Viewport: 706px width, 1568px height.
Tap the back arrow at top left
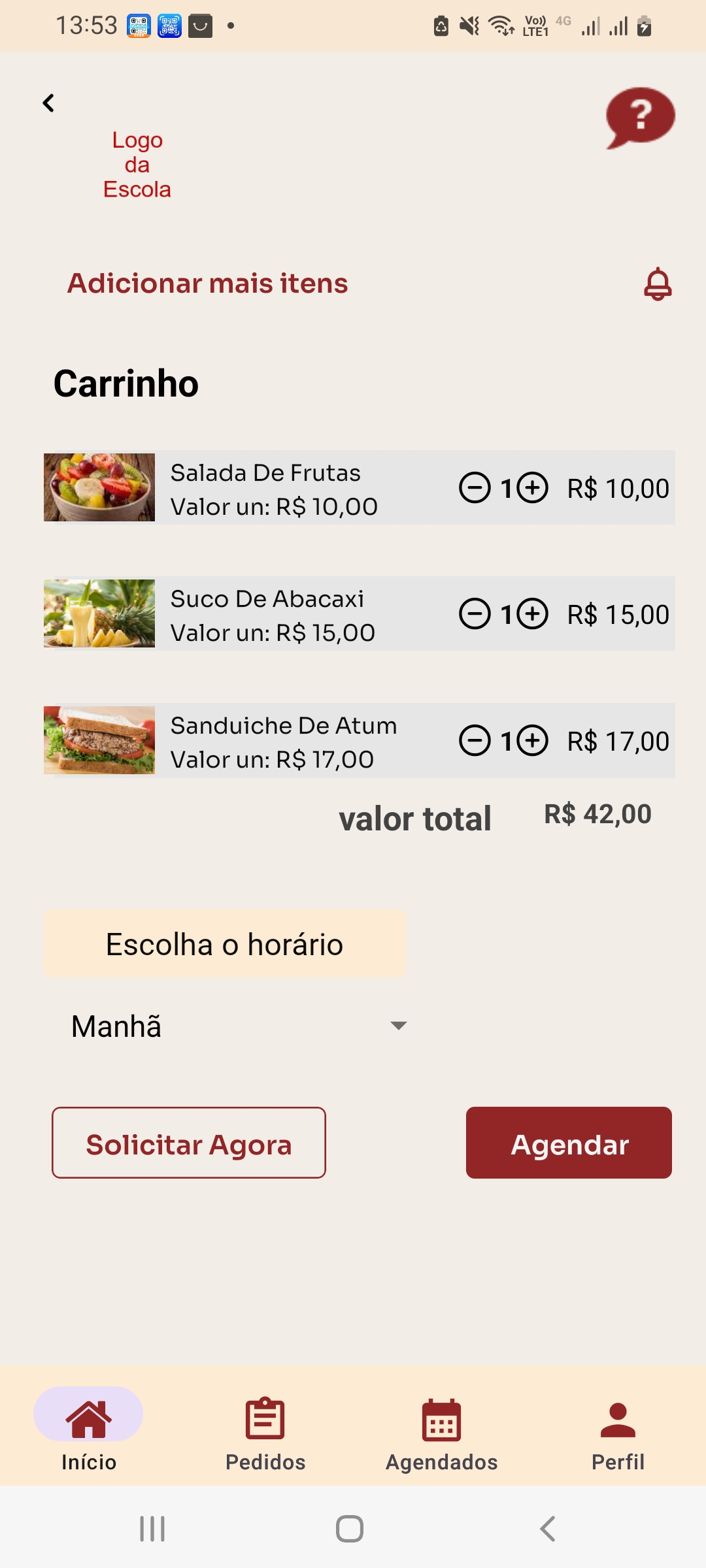48,103
